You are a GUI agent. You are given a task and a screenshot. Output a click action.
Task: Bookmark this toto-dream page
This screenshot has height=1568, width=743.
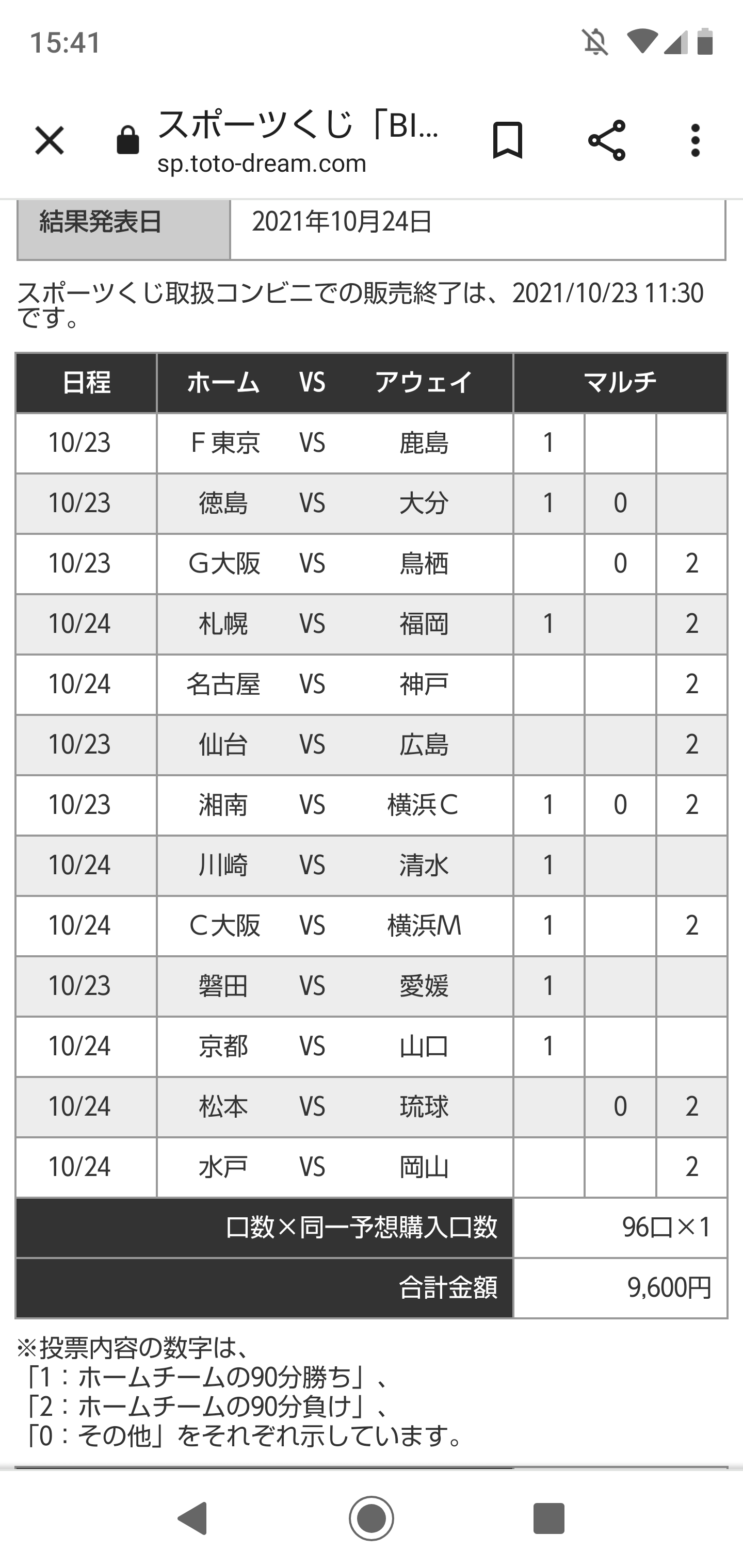(x=507, y=141)
